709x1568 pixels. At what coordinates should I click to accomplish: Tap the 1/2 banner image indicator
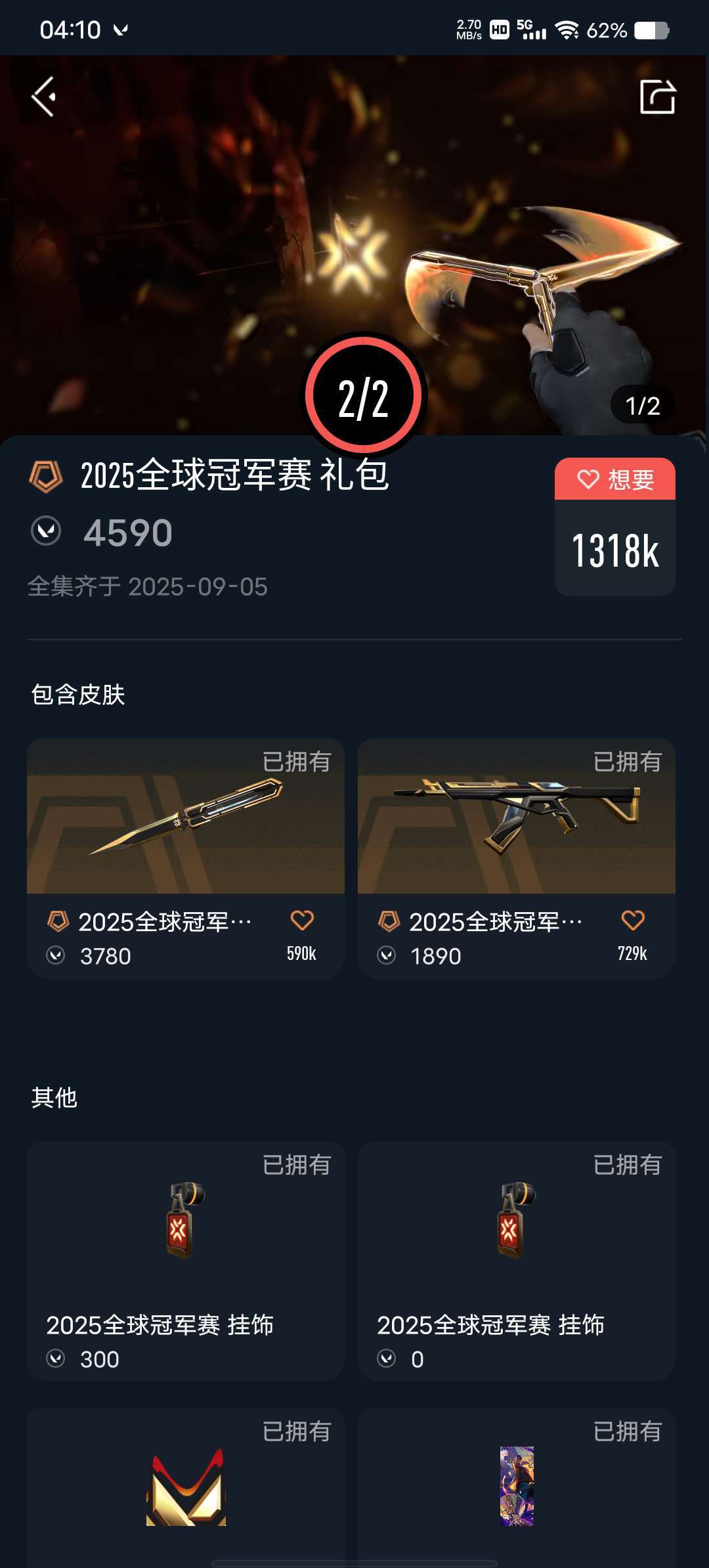pos(642,406)
